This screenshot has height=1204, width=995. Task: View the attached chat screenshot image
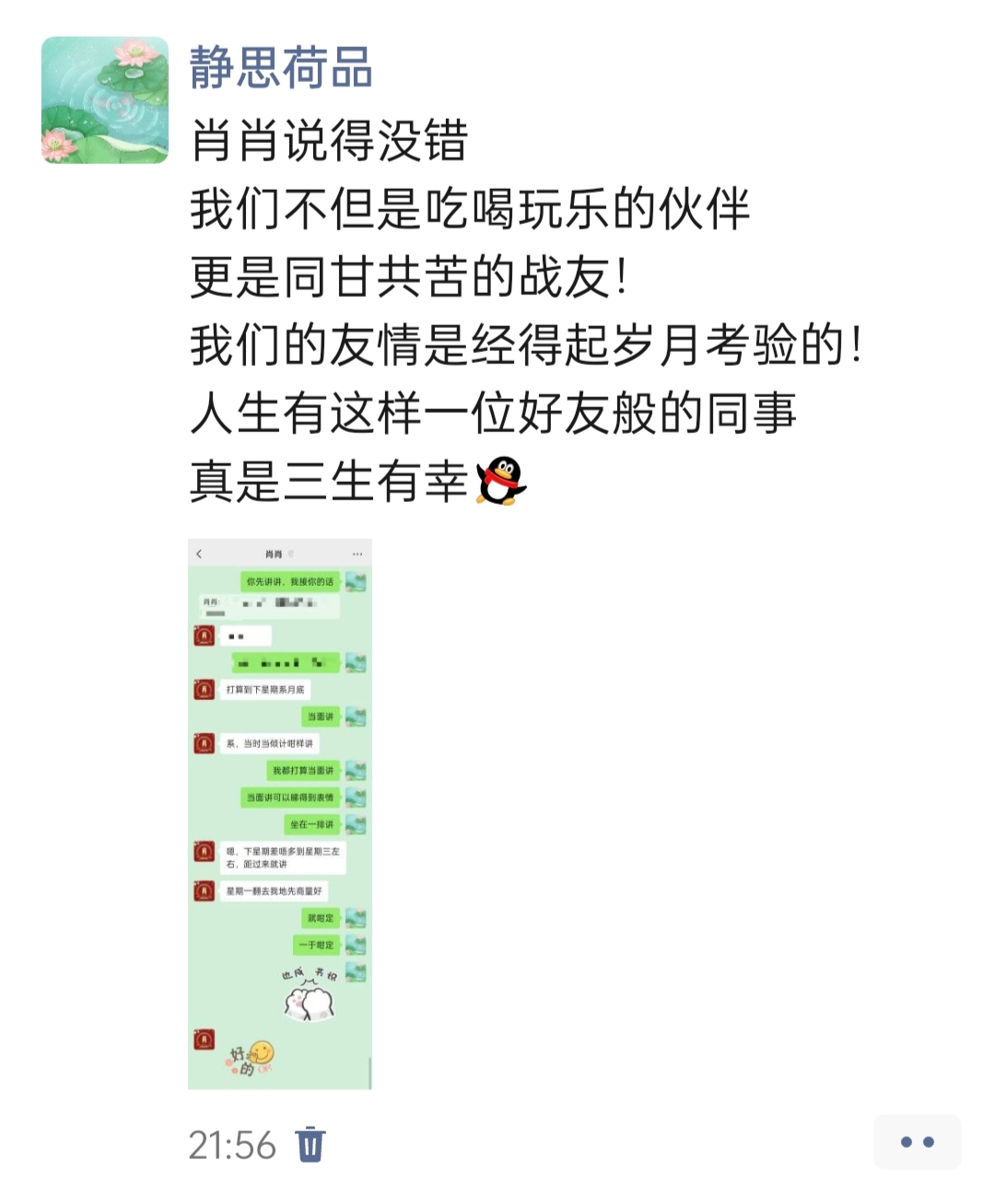click(x=280, y=813)
